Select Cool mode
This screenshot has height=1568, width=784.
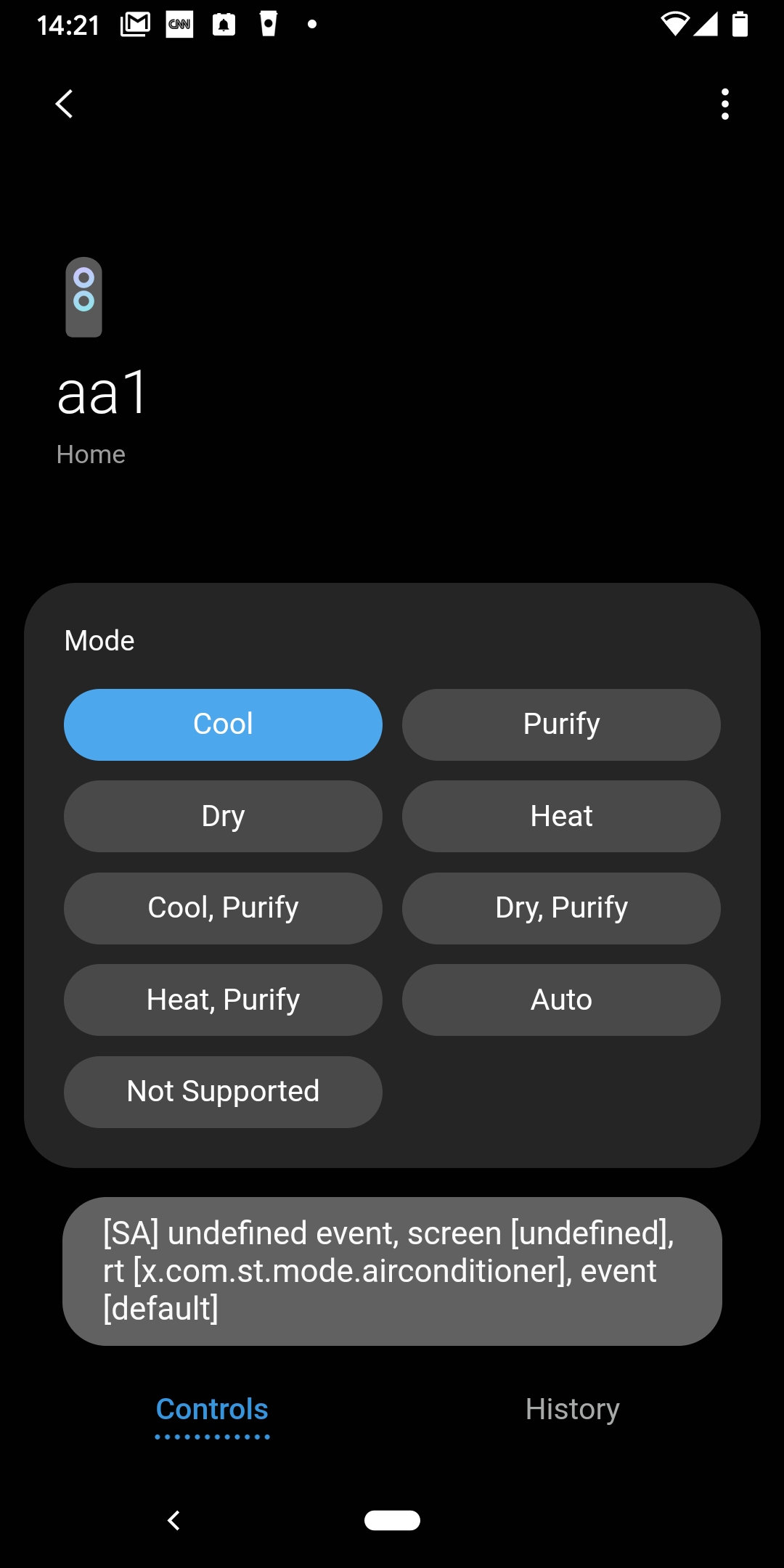pos(223,724)
